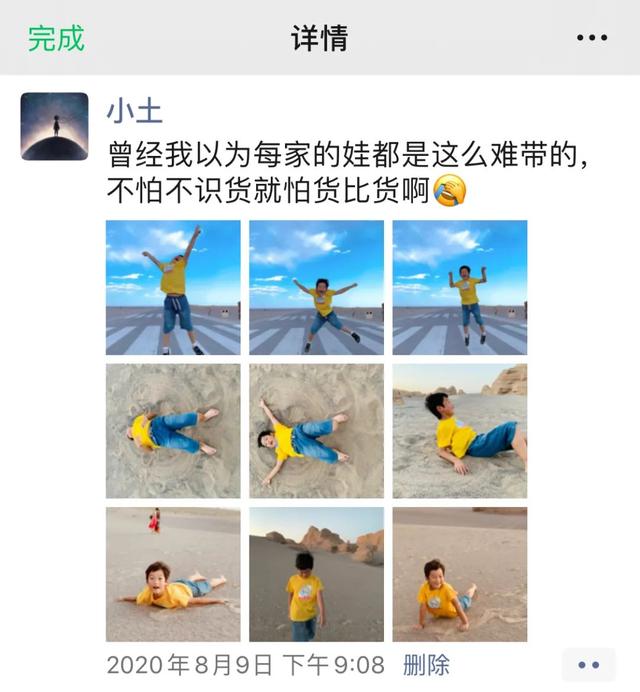Tap 完成 to finish and go back

56,38
